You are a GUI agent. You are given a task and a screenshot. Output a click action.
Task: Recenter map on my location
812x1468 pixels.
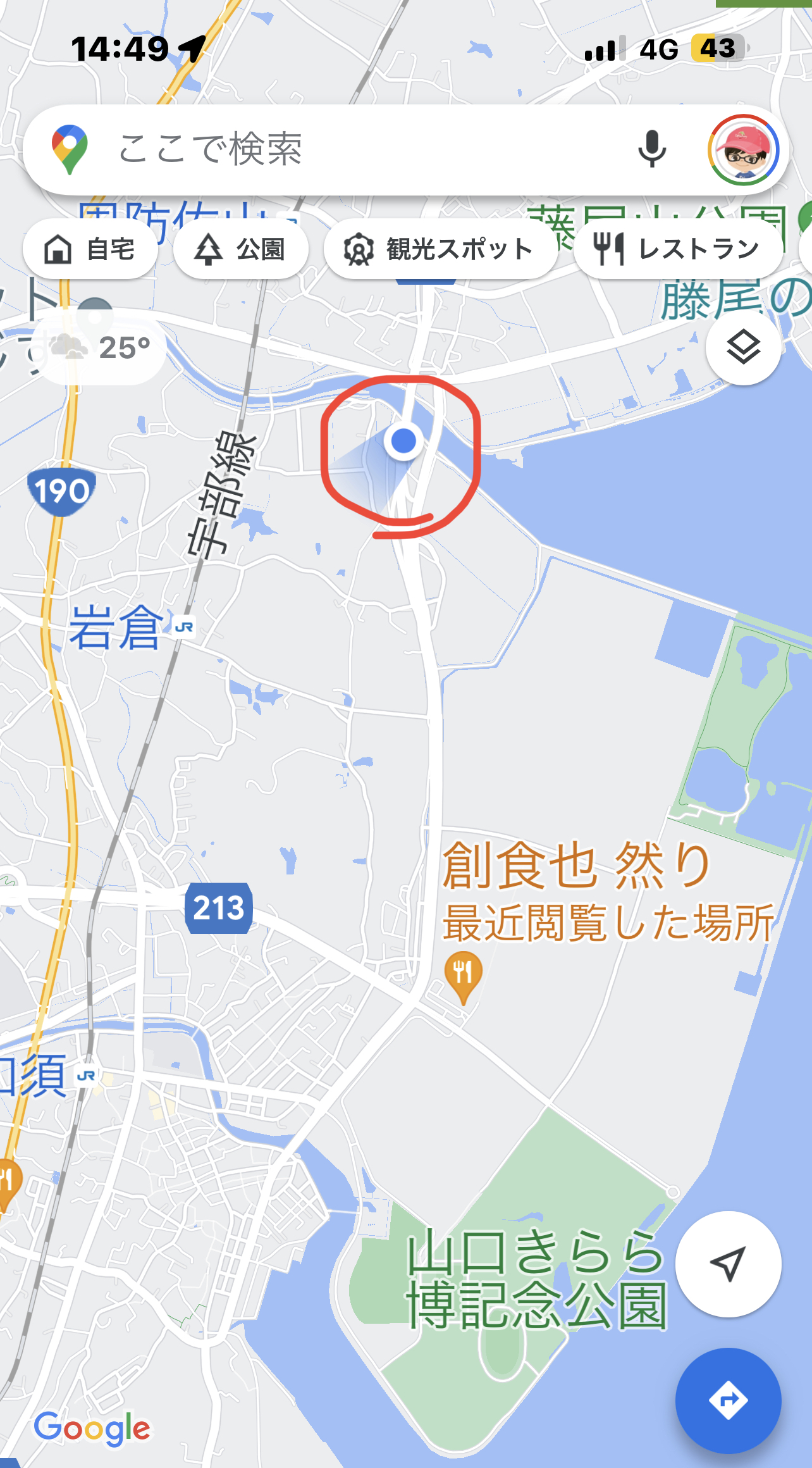coord(728,1265)
